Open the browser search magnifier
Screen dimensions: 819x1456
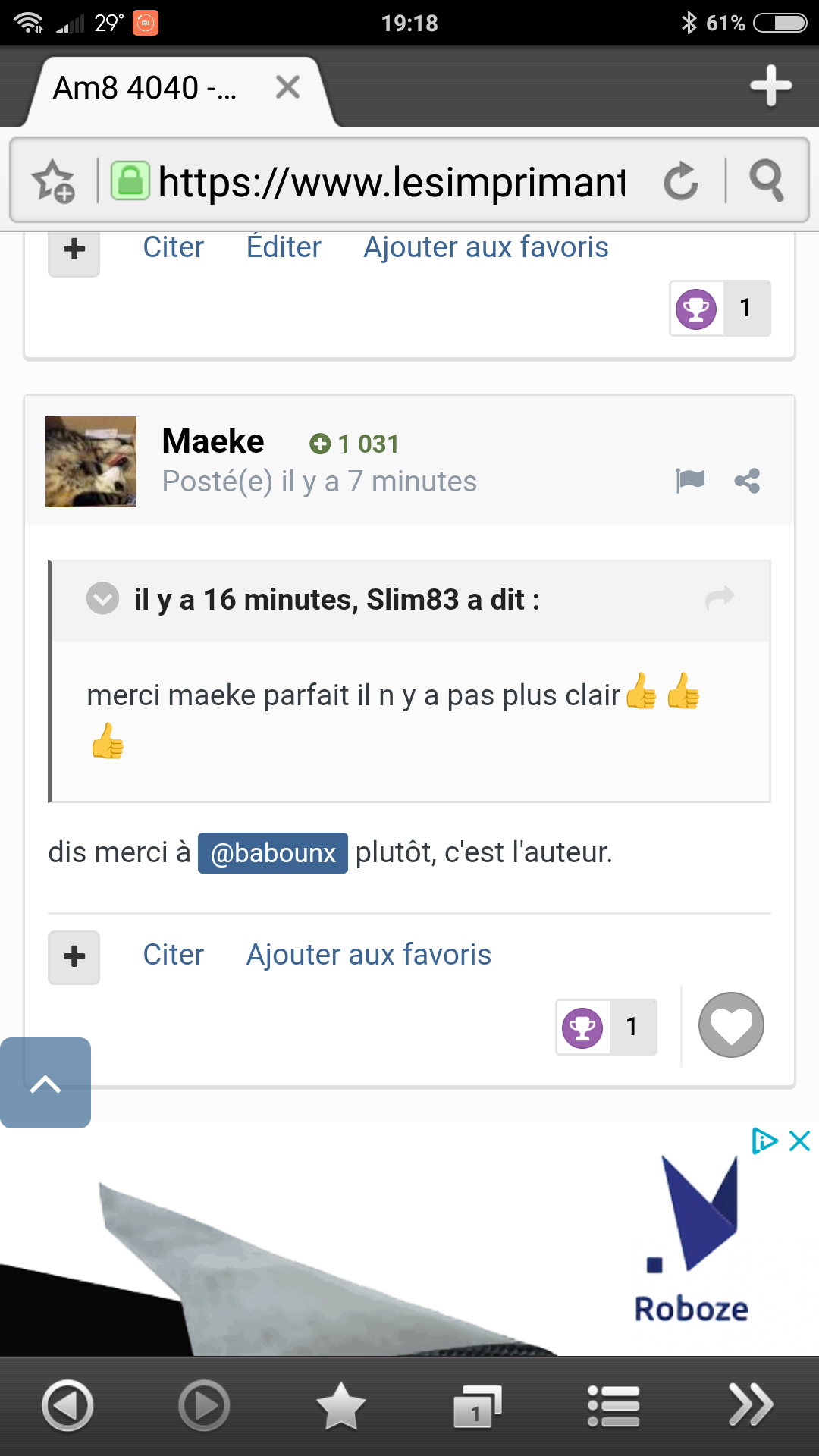click(x=766, y=181)
